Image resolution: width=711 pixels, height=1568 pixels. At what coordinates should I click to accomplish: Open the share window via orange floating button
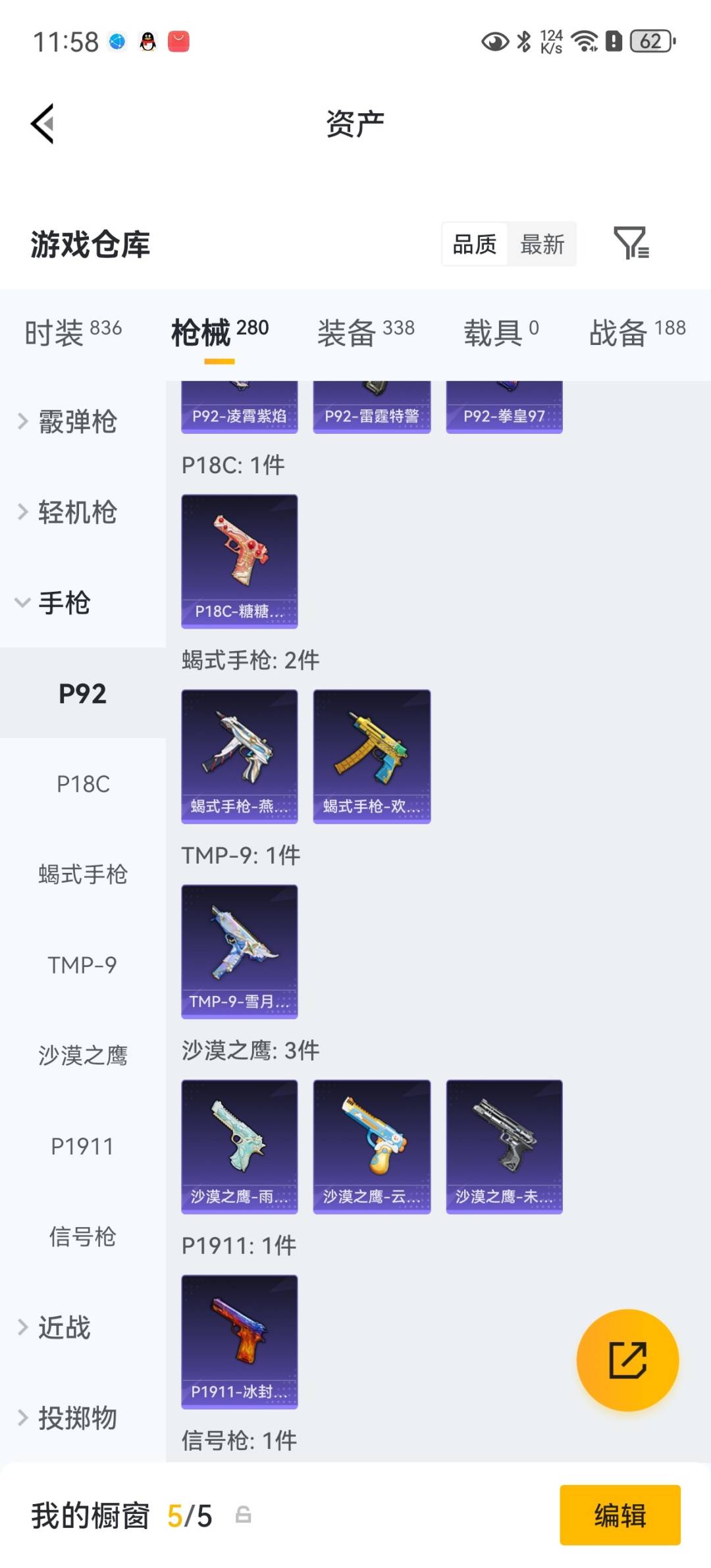pyautogui.click(x=628, y=1357)
